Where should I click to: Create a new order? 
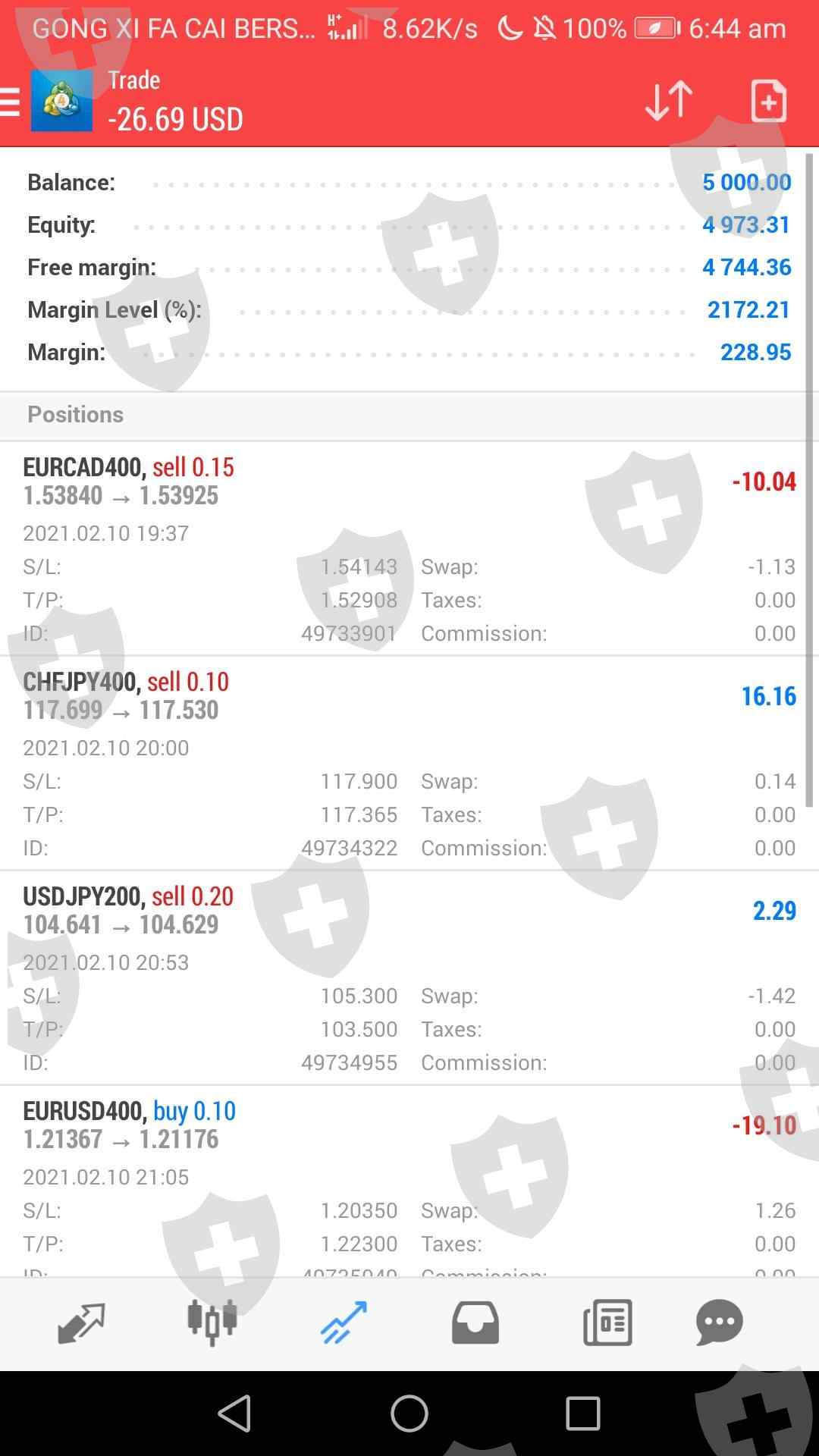[768, 101]
